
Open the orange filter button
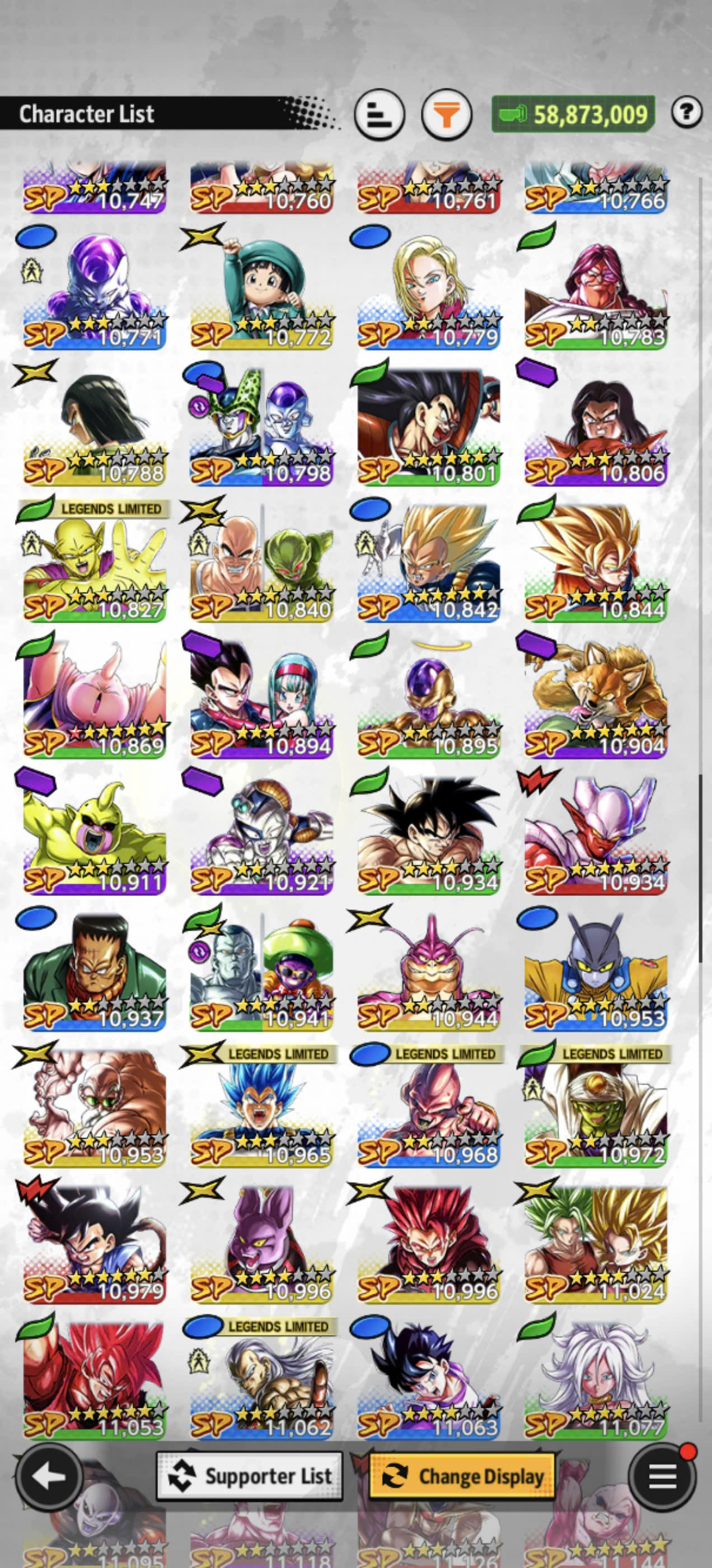click(447, 114)
